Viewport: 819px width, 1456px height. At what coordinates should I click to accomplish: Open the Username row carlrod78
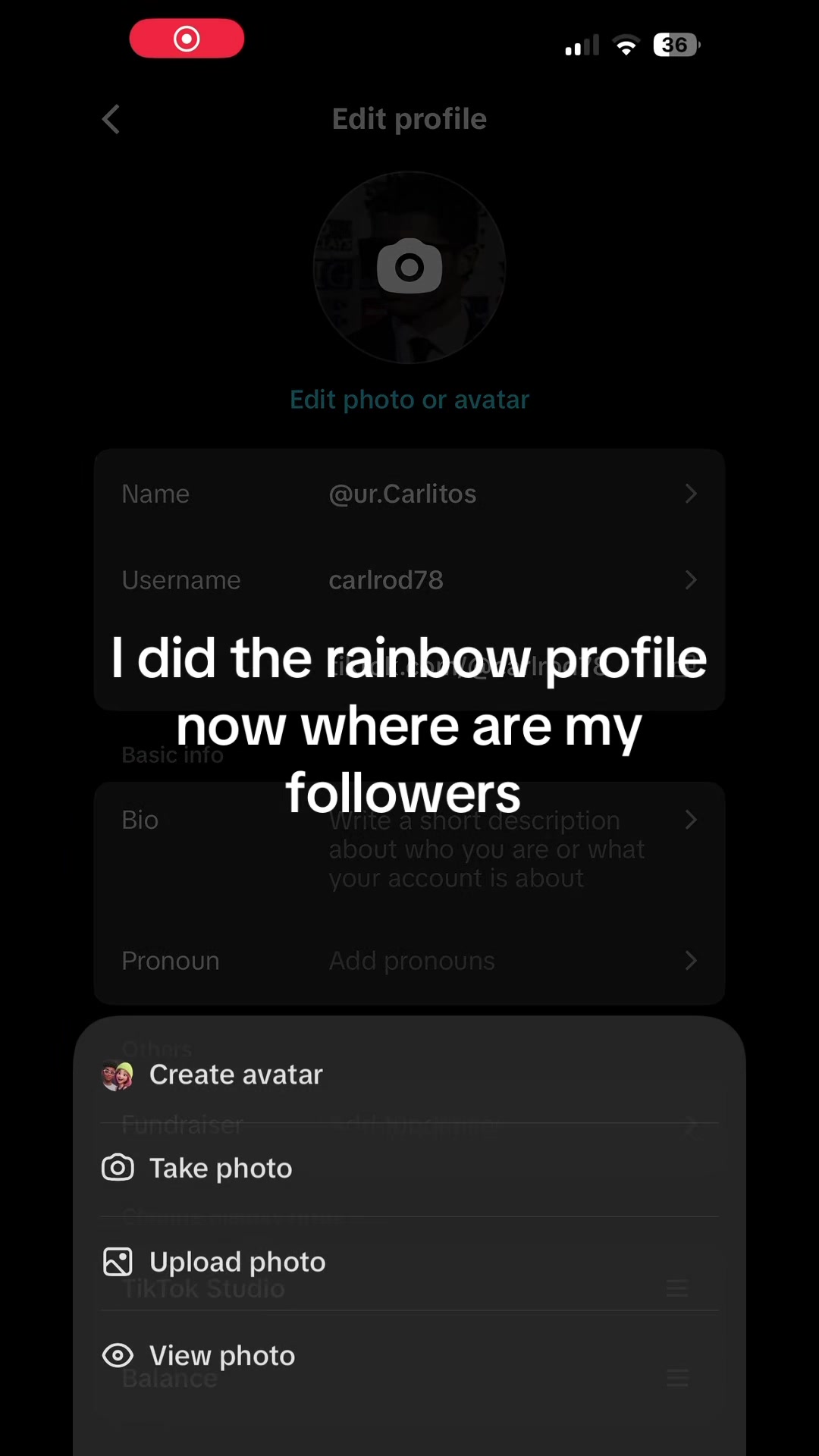(409, 580)
